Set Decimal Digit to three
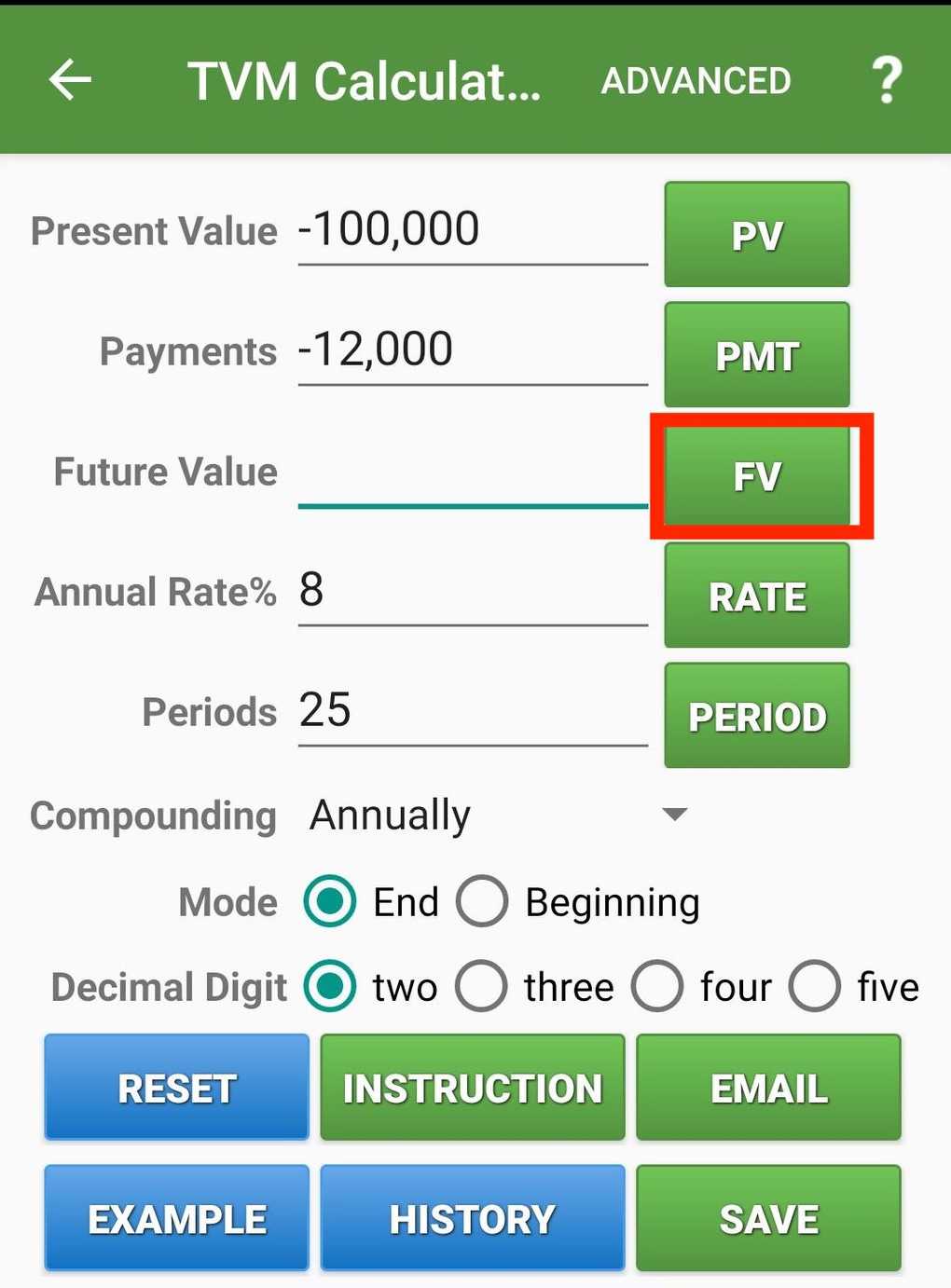This screenshot has width=951, height=1288. [481, 985]
